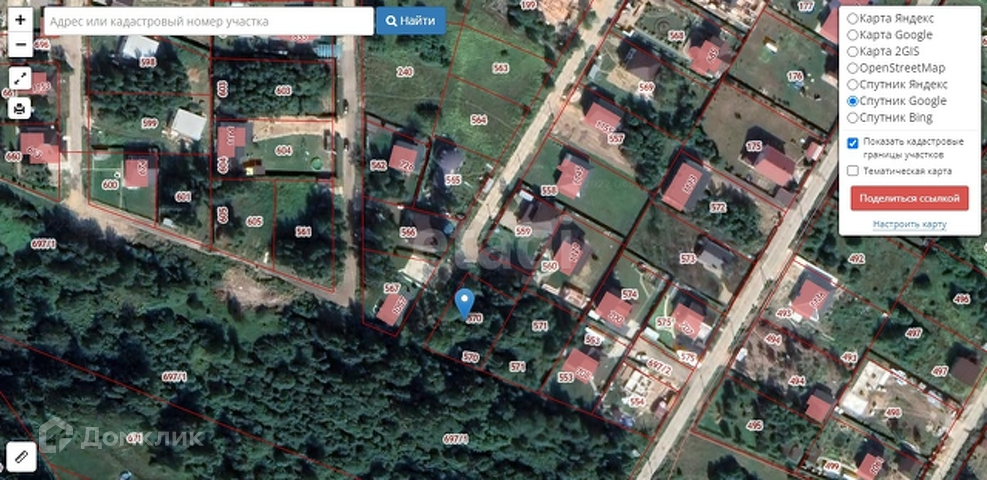The height and width of the screenshot is (480, 987).
Task: Tap the Найти search button
Action: point(411,20)
